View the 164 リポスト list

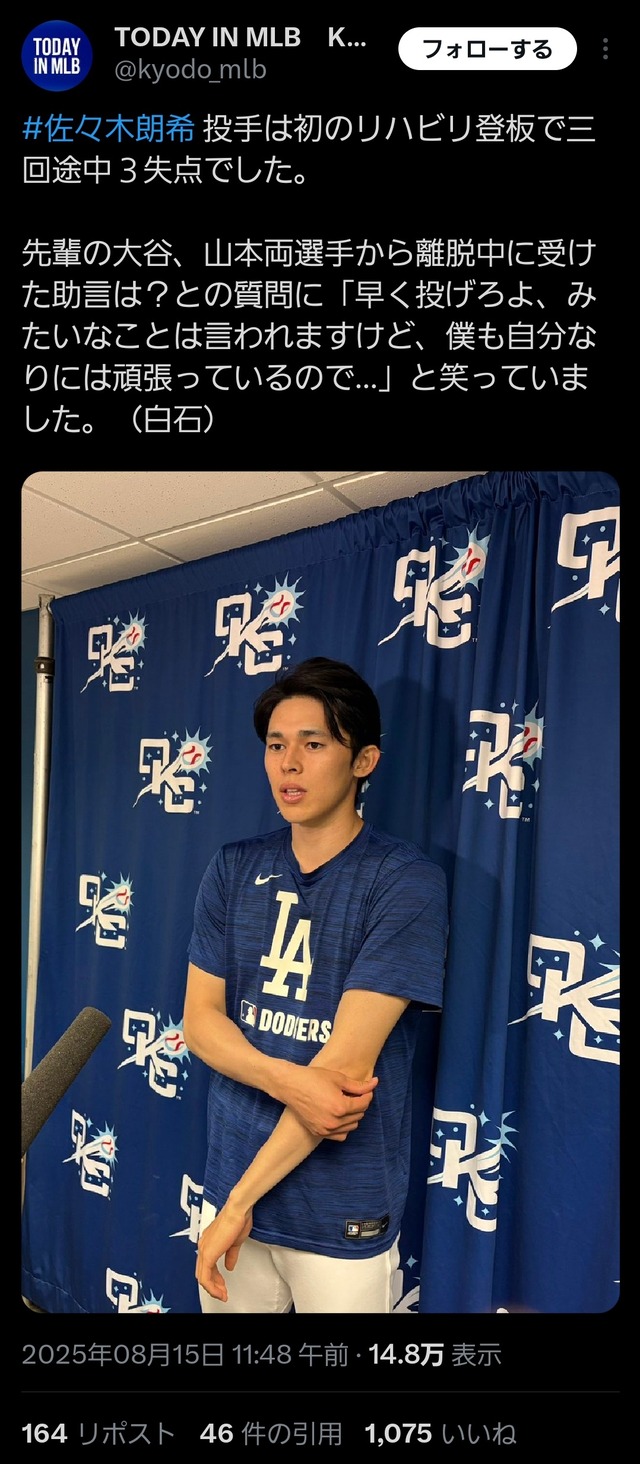click(98, 1434)
